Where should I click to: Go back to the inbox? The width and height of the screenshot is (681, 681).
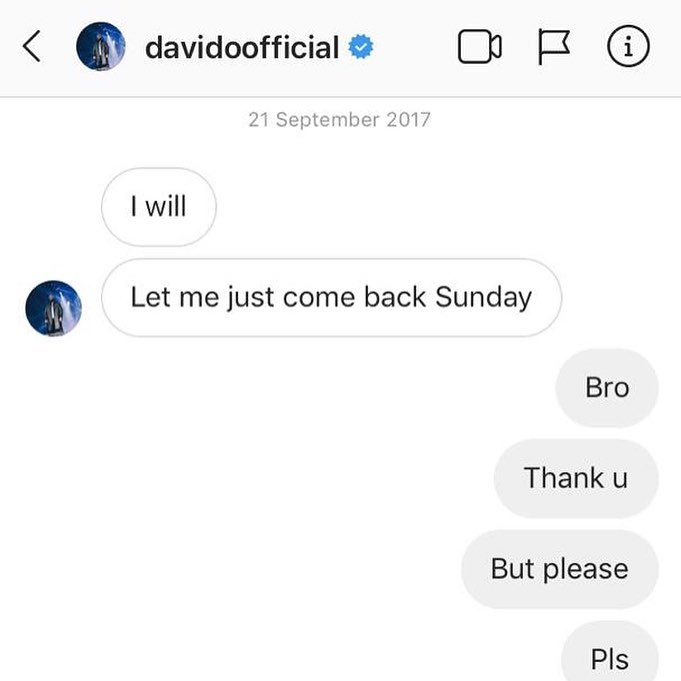[x=32, y=46]
